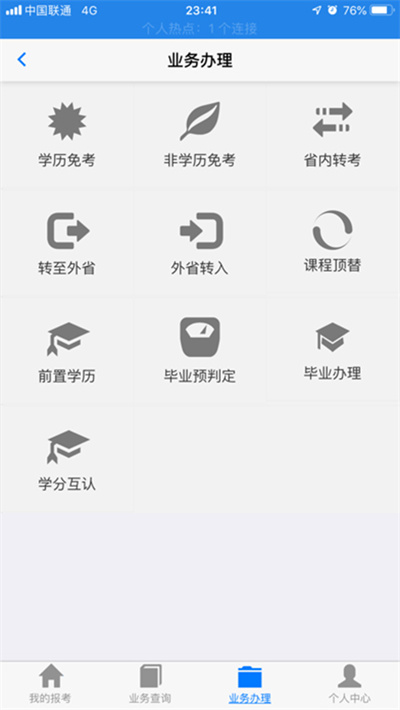Select 省内转考
The height and width of the screenshot is (710, 400).
point(333,135)
